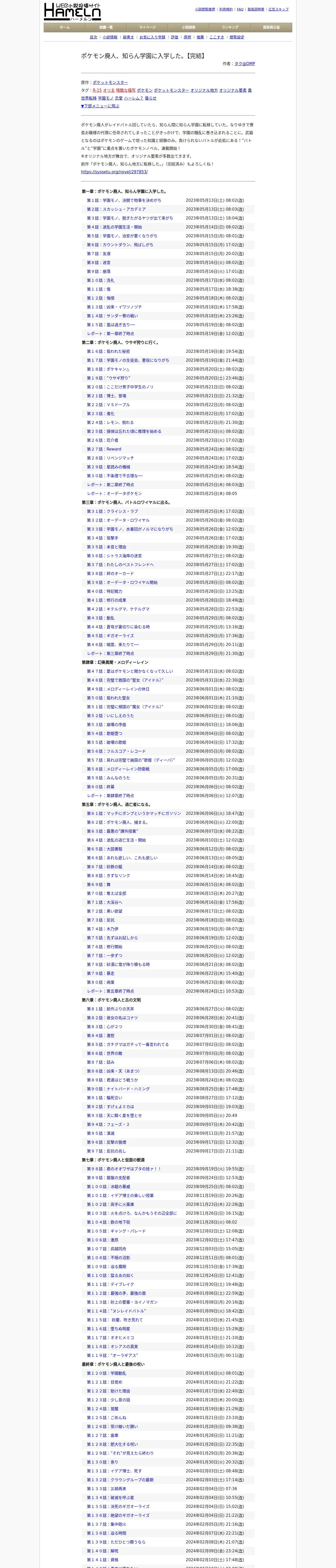Open the syosetu.org/novel/297853 prequel link
336x1568 pixels.
[115, 172]
